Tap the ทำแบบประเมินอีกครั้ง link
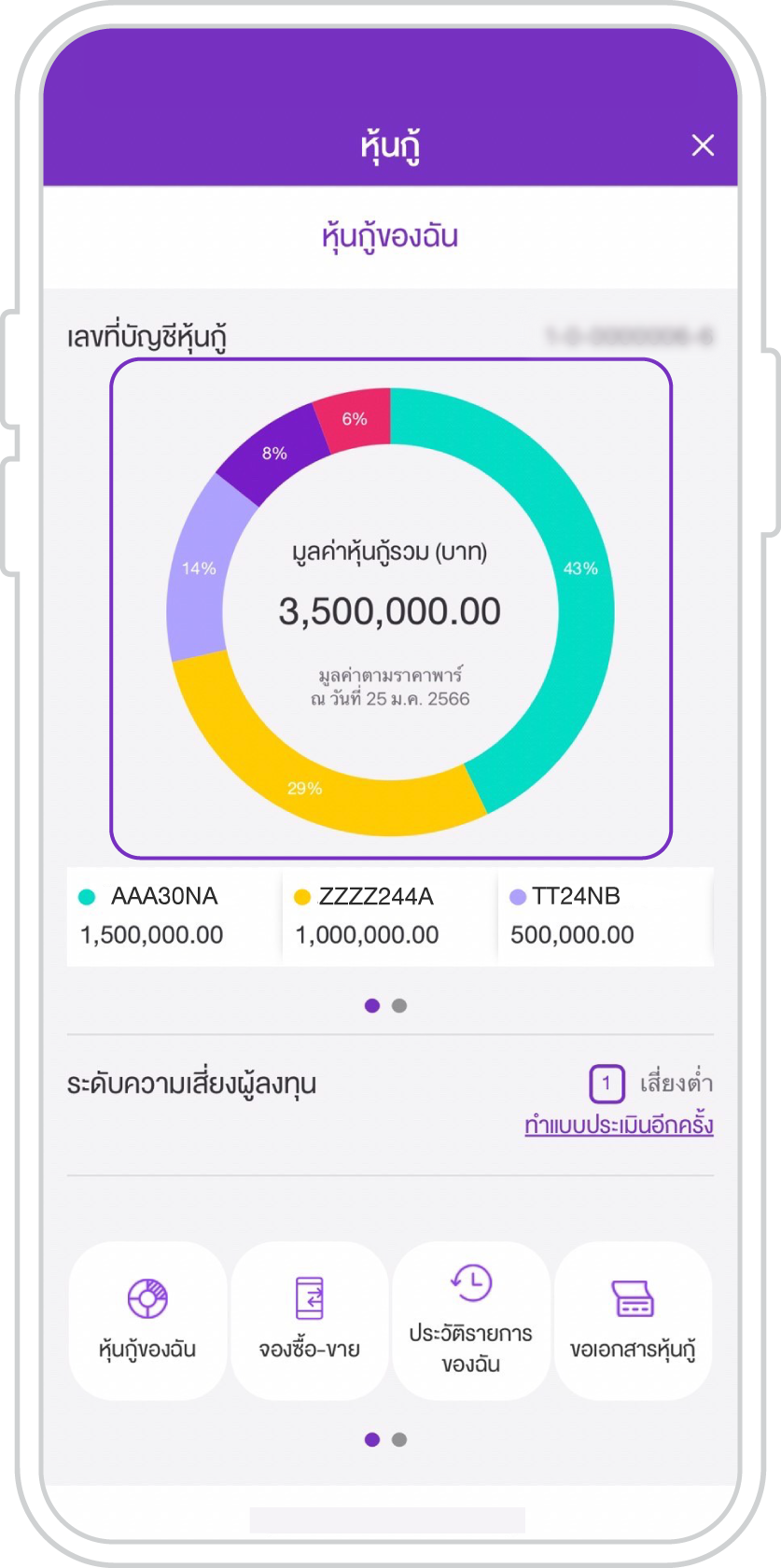Screen dimensions: 781x1568 coord(619,1125)
